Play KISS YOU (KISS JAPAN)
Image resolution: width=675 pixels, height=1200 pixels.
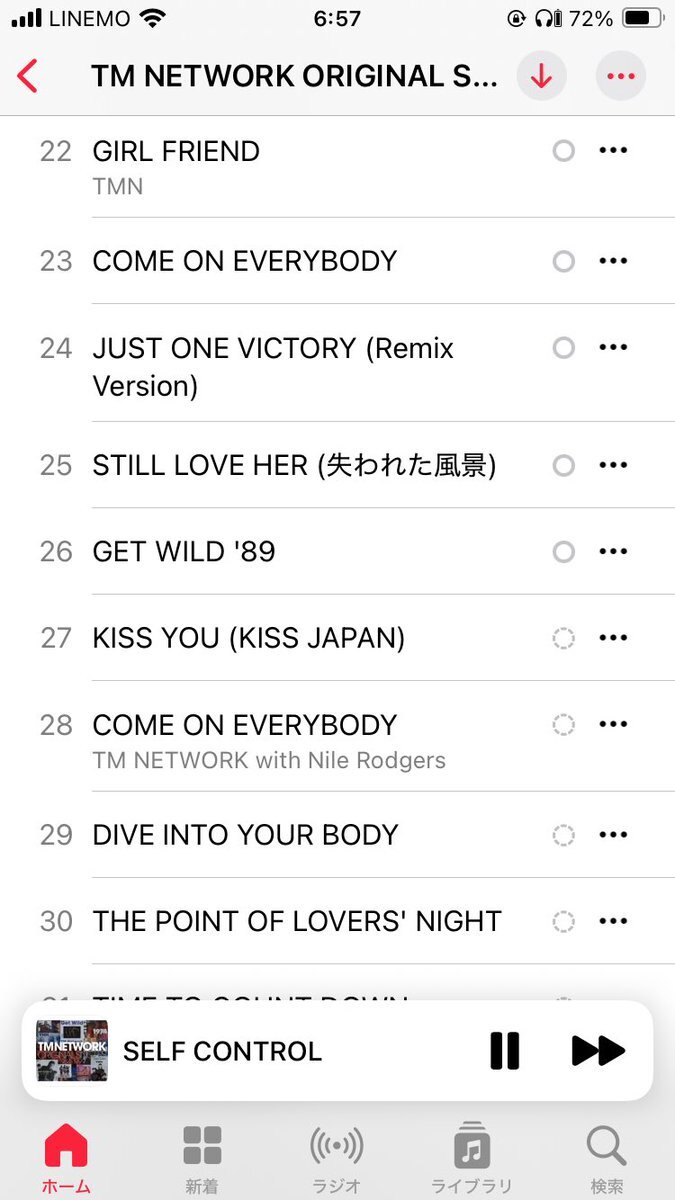[248, 638]
